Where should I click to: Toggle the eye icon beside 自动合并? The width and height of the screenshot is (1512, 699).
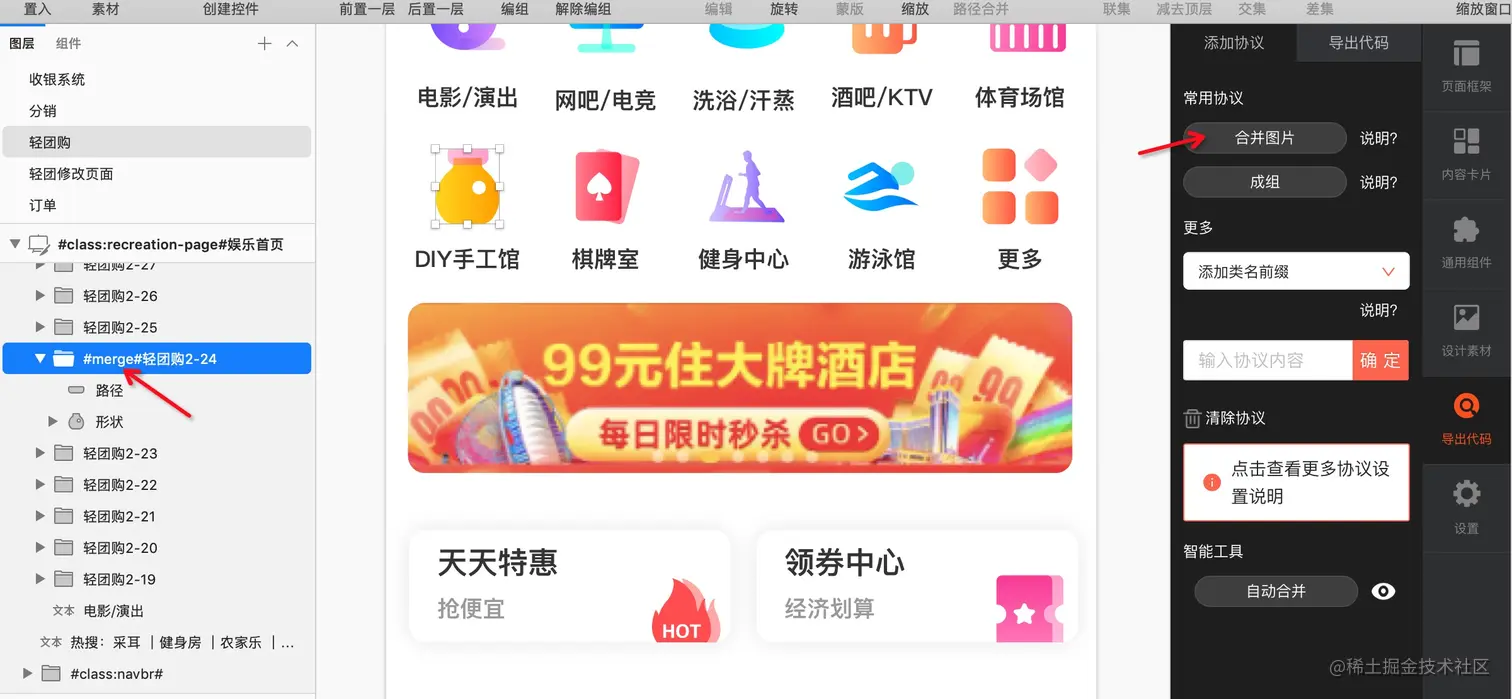coord(1383,591)
